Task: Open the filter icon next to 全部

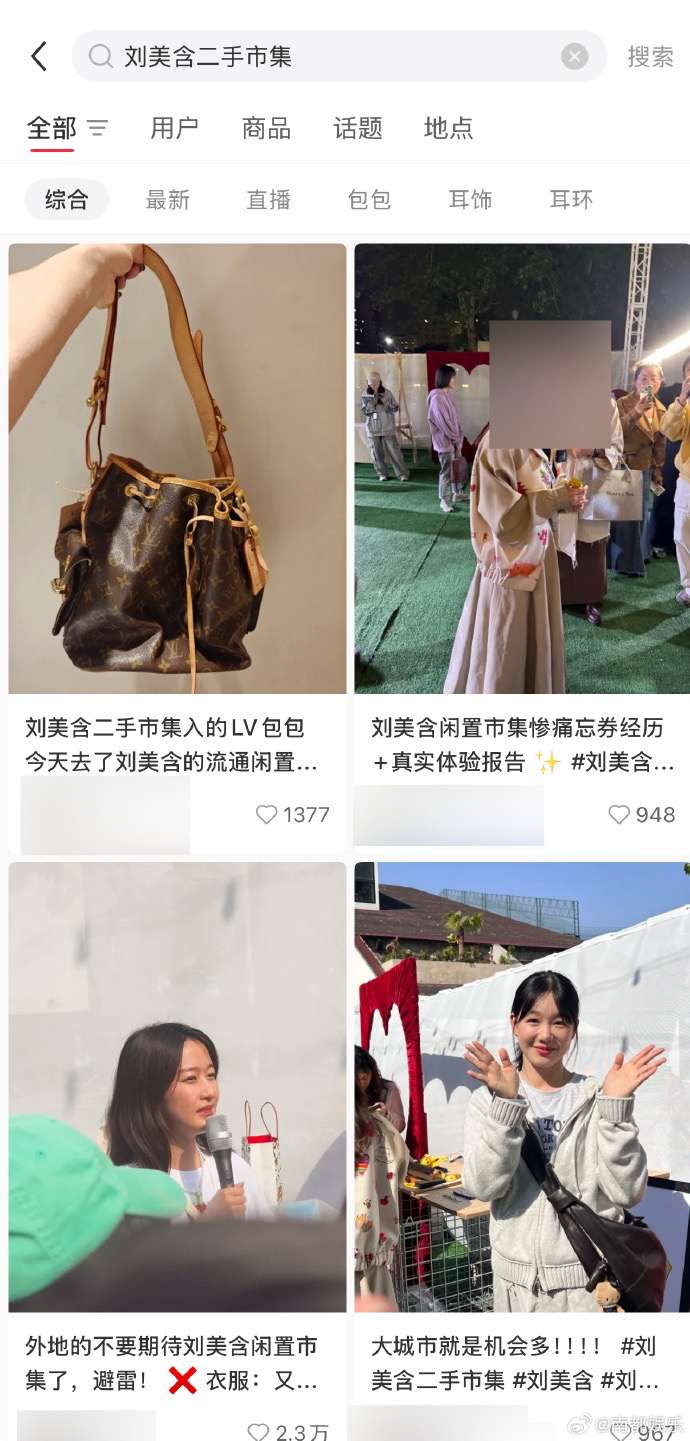Action: coord(97,128)
